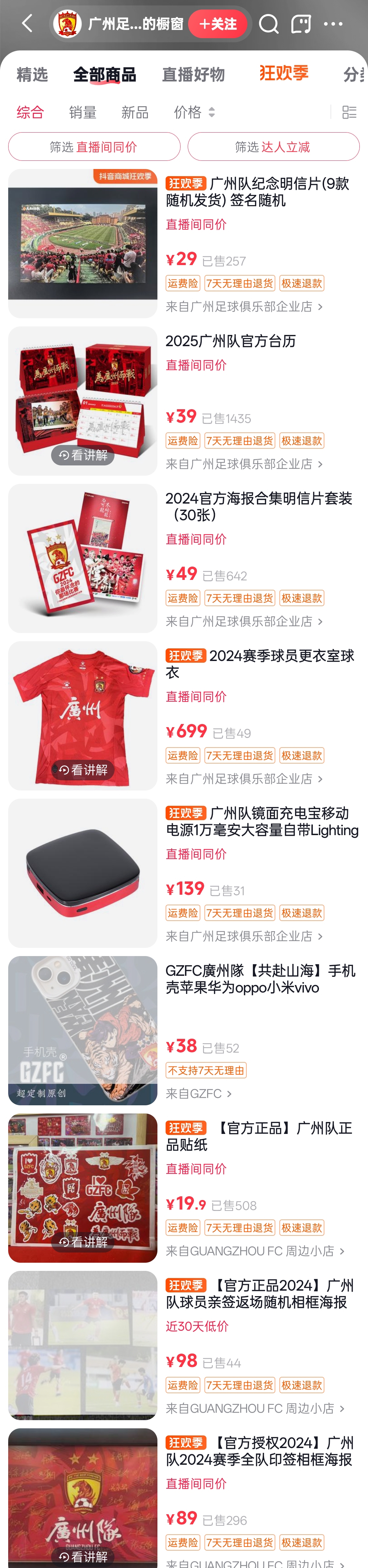Image resolution: width=368 pixels, height=1568 pixels.
Task: Sort products by 价格
Action: tap(194, 112)
